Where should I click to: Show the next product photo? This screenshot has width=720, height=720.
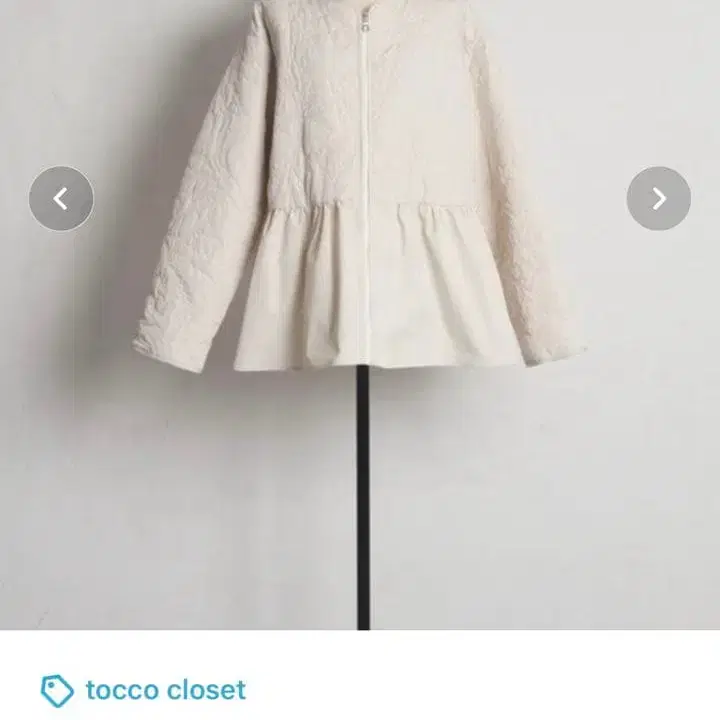[658, 199]
